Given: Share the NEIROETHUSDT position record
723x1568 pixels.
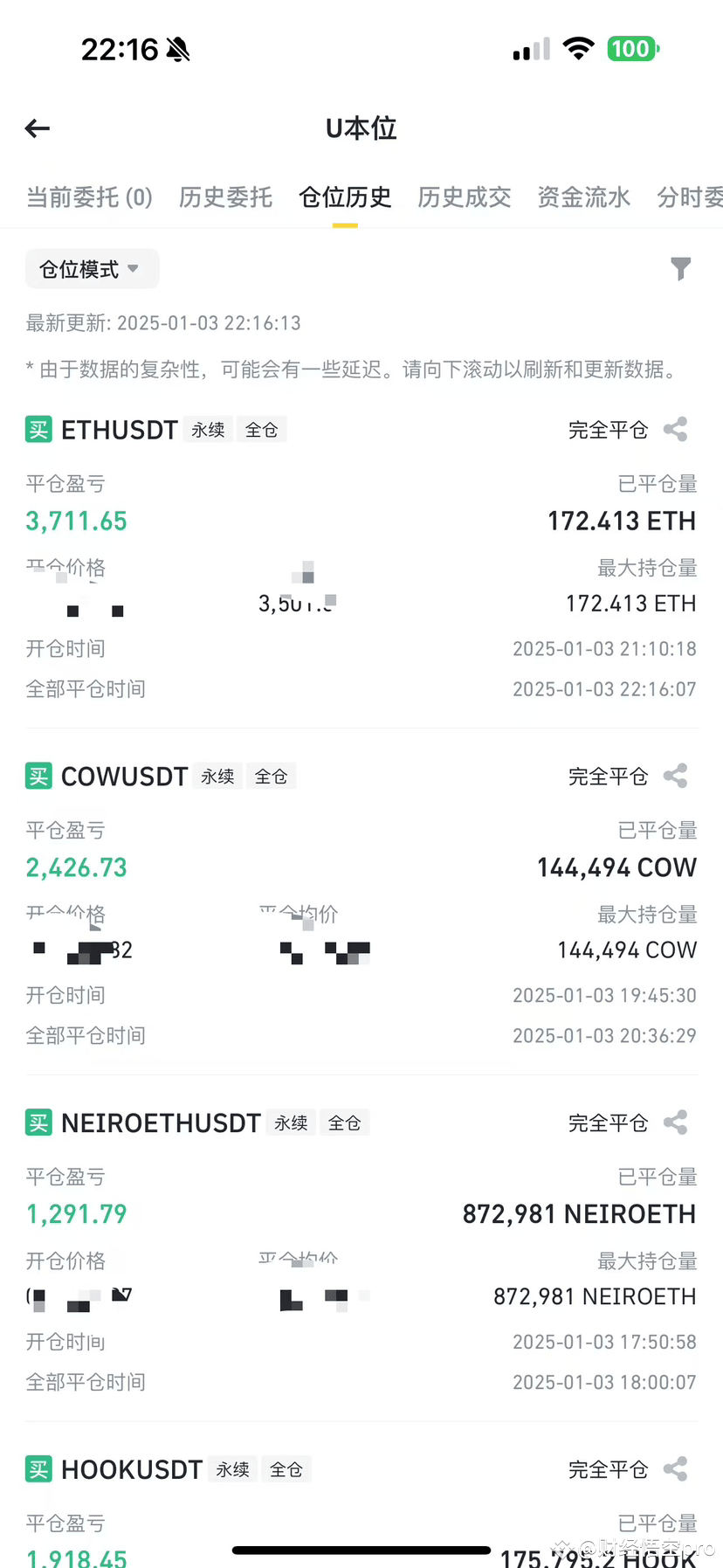Looking at the screenshot, I should tap(676, 1122).
